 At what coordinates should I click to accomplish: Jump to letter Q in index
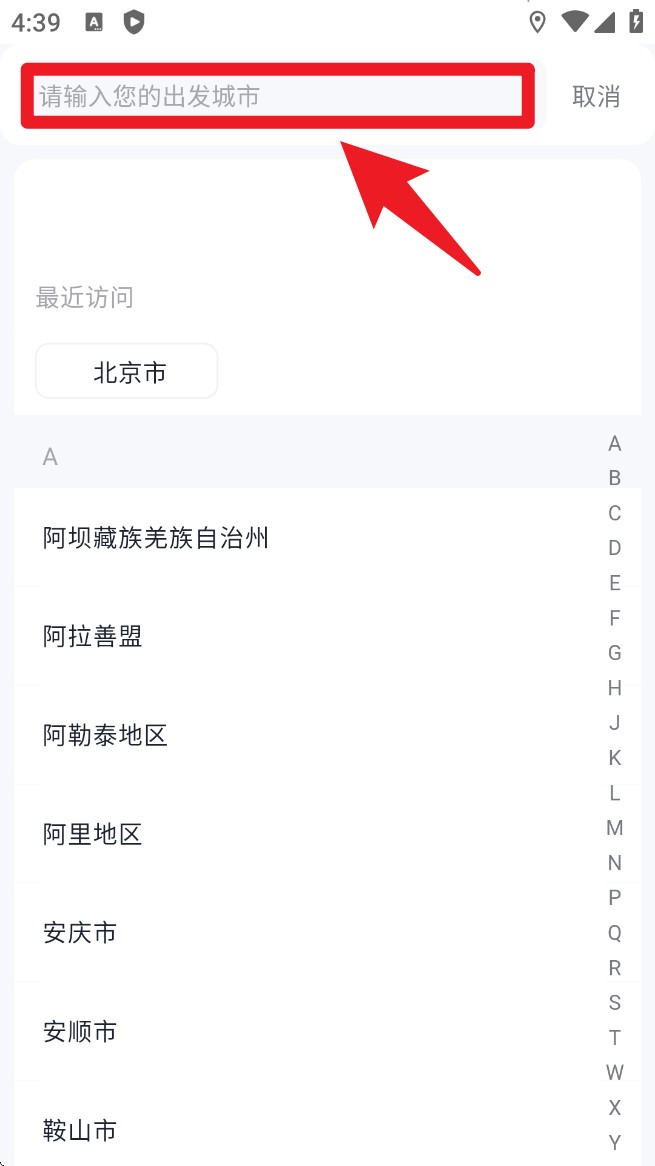coord(615,932)
